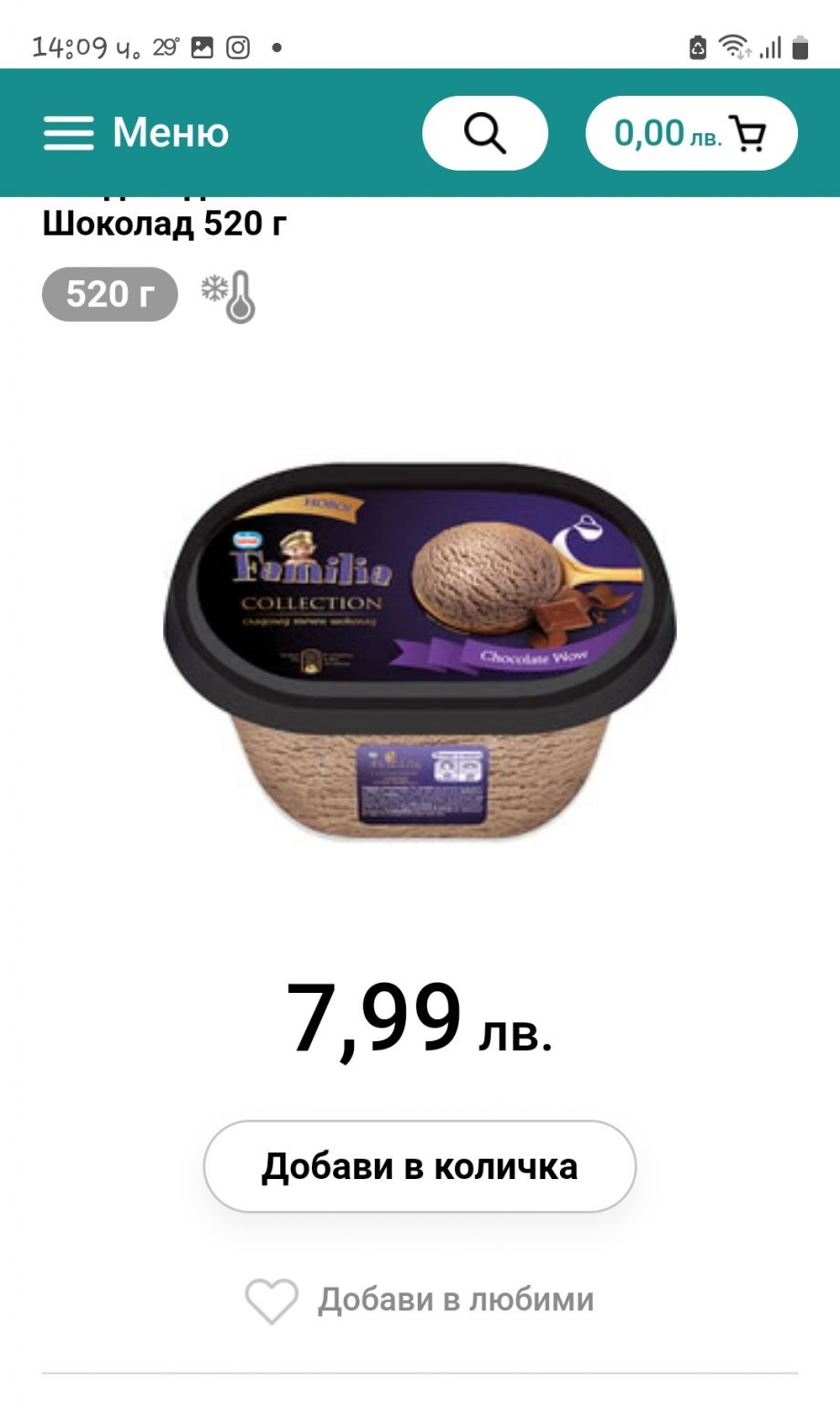View the Familia ice cream product image
The height and width of the screenshot is (1409, 840).
(420, 648)
